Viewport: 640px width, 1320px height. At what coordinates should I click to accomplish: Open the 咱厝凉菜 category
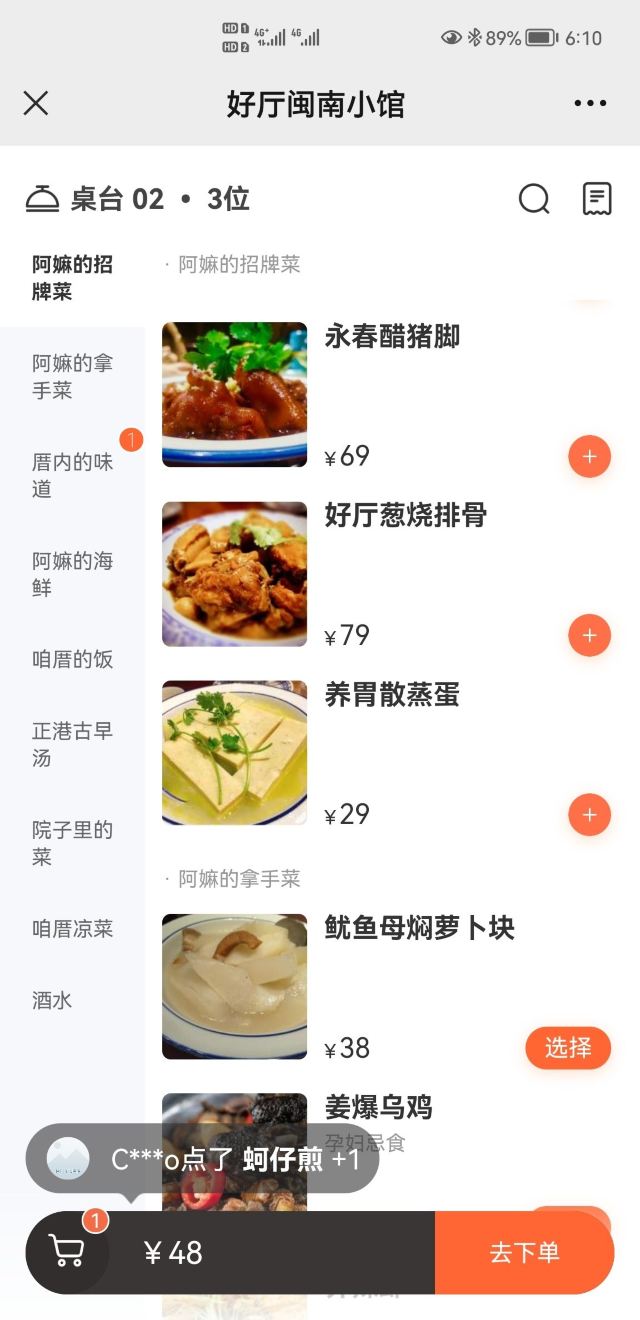coord(72,928)
